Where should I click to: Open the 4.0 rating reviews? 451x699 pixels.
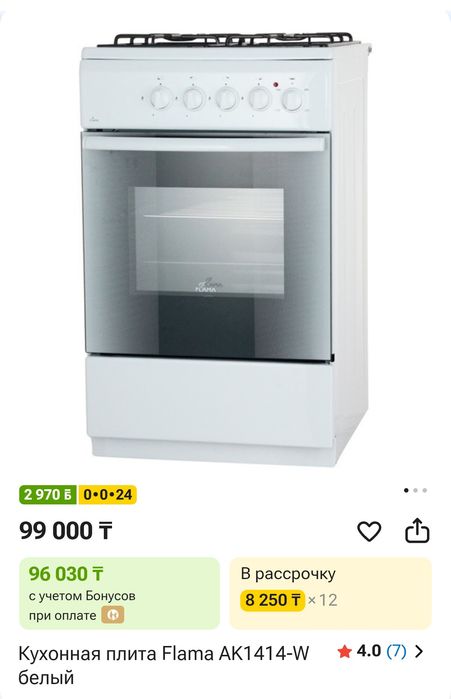(x=380, y=652)
